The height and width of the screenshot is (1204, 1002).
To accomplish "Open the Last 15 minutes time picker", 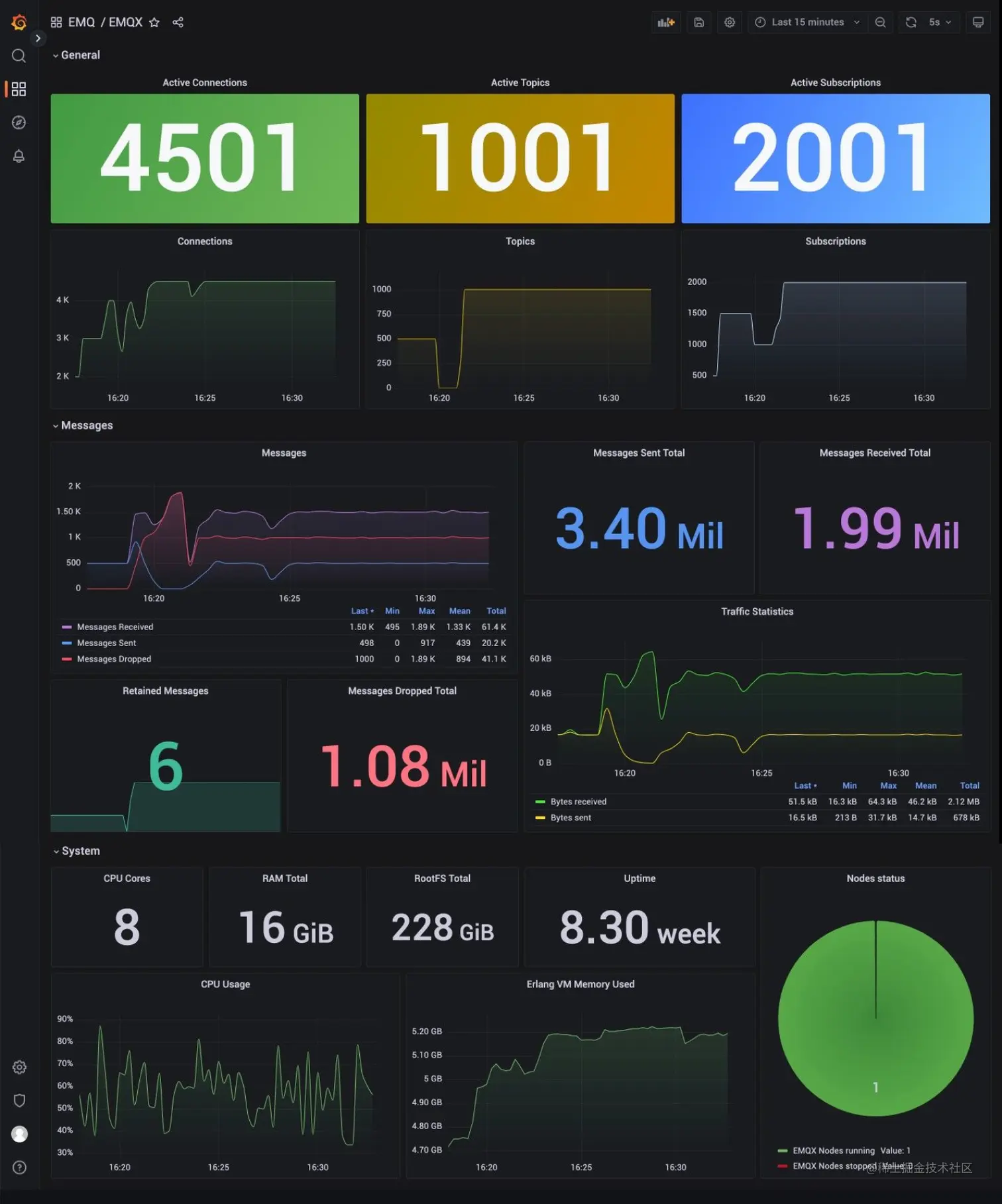I will [807, 22].
